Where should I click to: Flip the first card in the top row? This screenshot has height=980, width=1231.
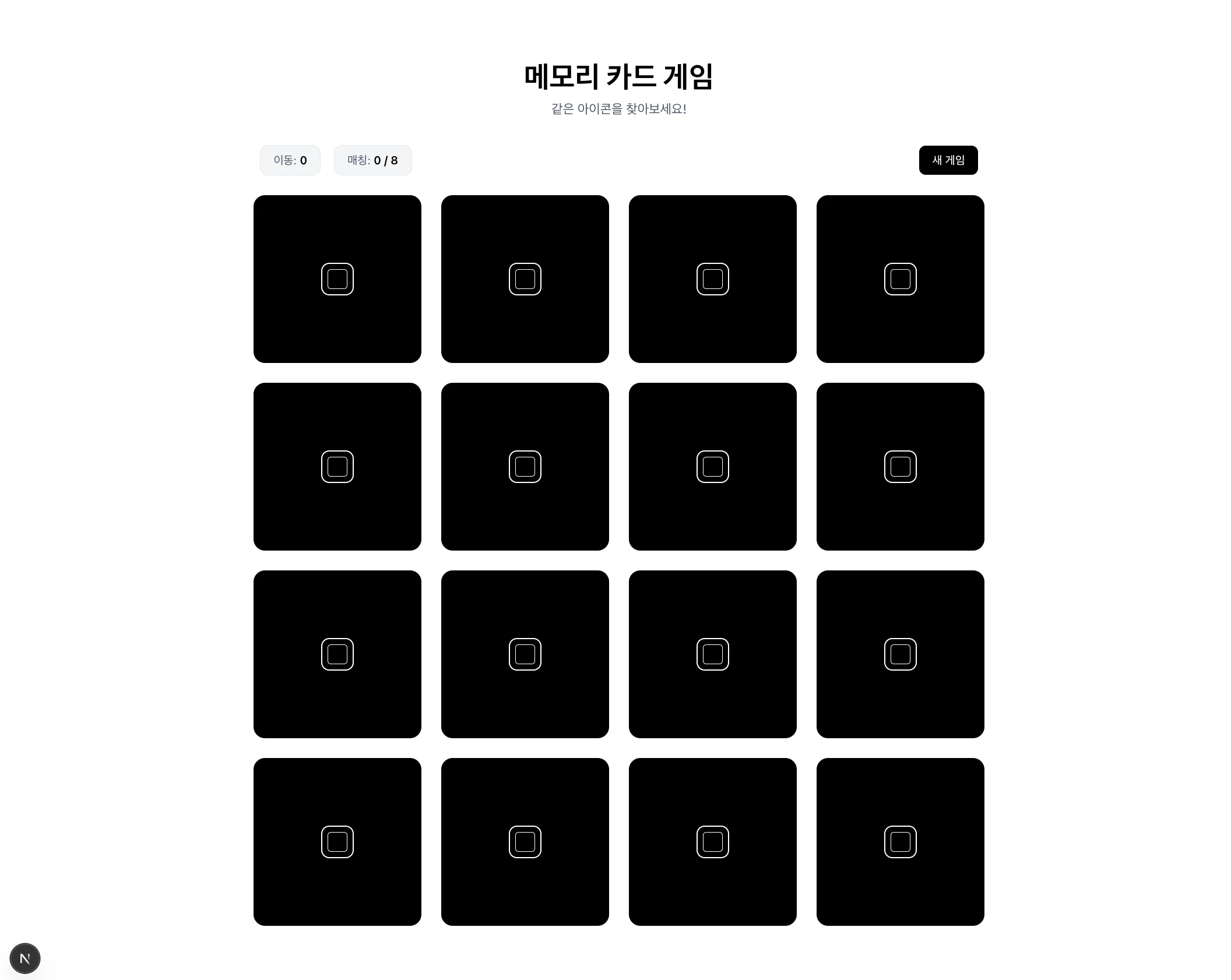(337, 279)
